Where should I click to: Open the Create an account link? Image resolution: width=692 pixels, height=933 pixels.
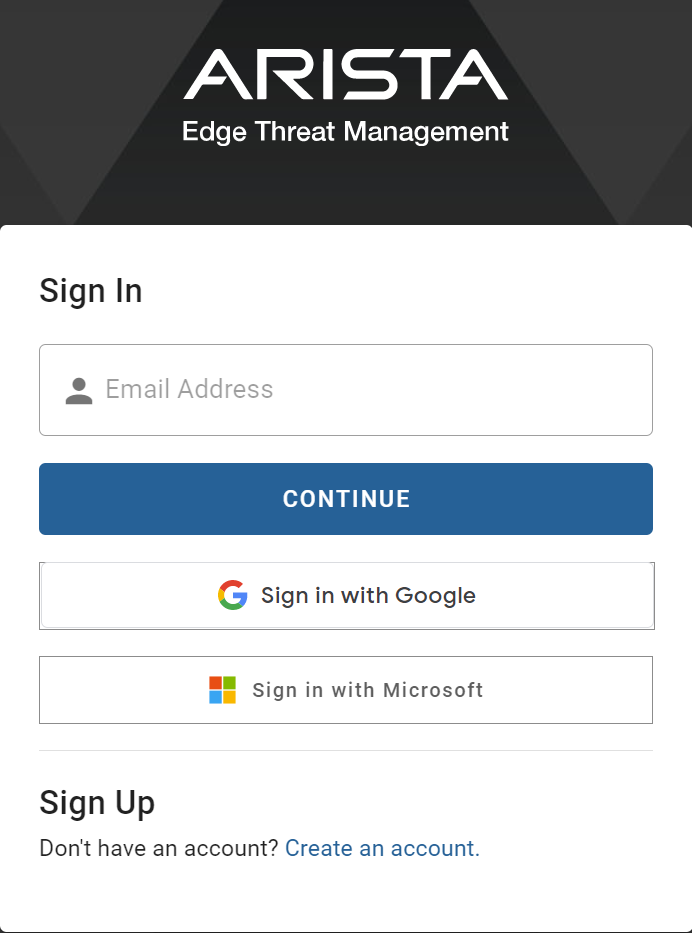point(382,848)
